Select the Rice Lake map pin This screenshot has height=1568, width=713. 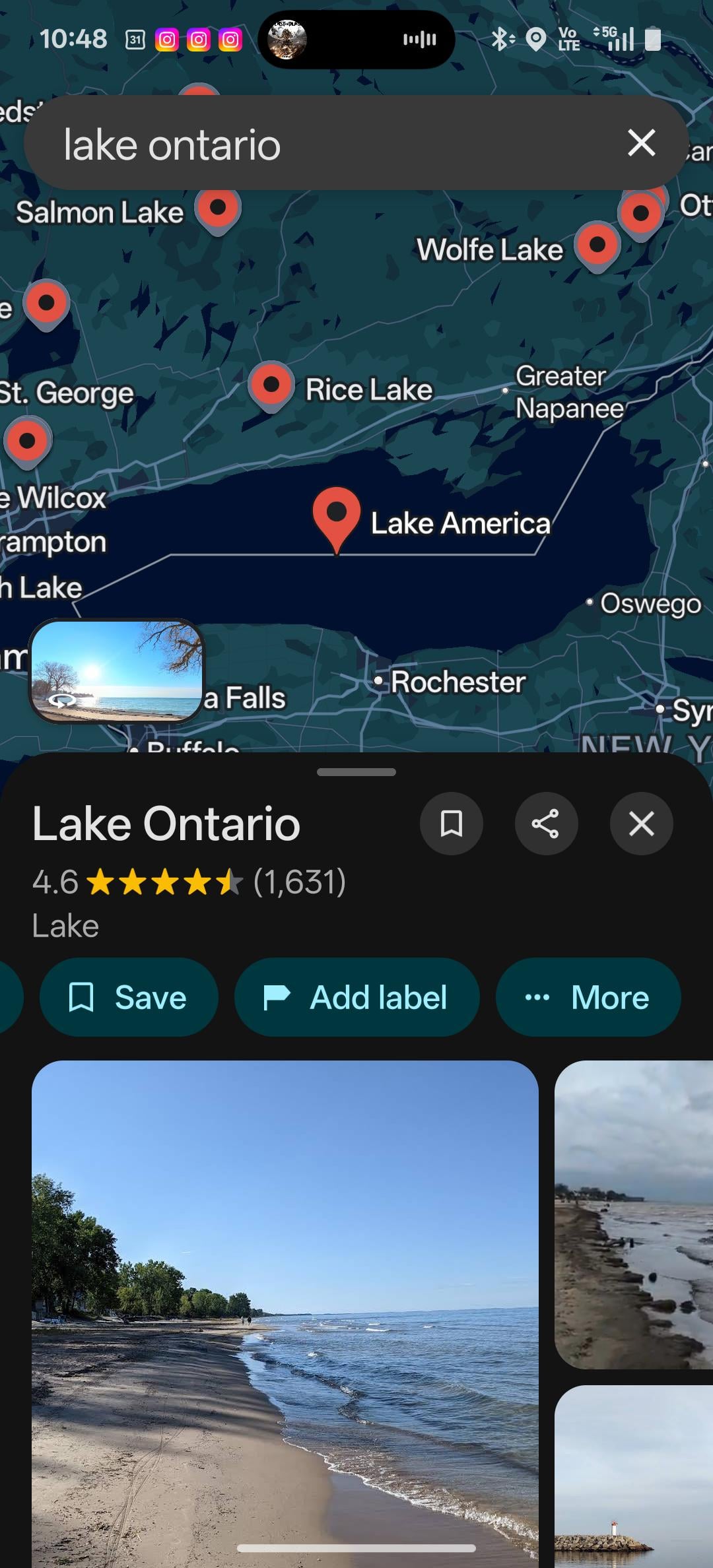(x=271, y=385)
